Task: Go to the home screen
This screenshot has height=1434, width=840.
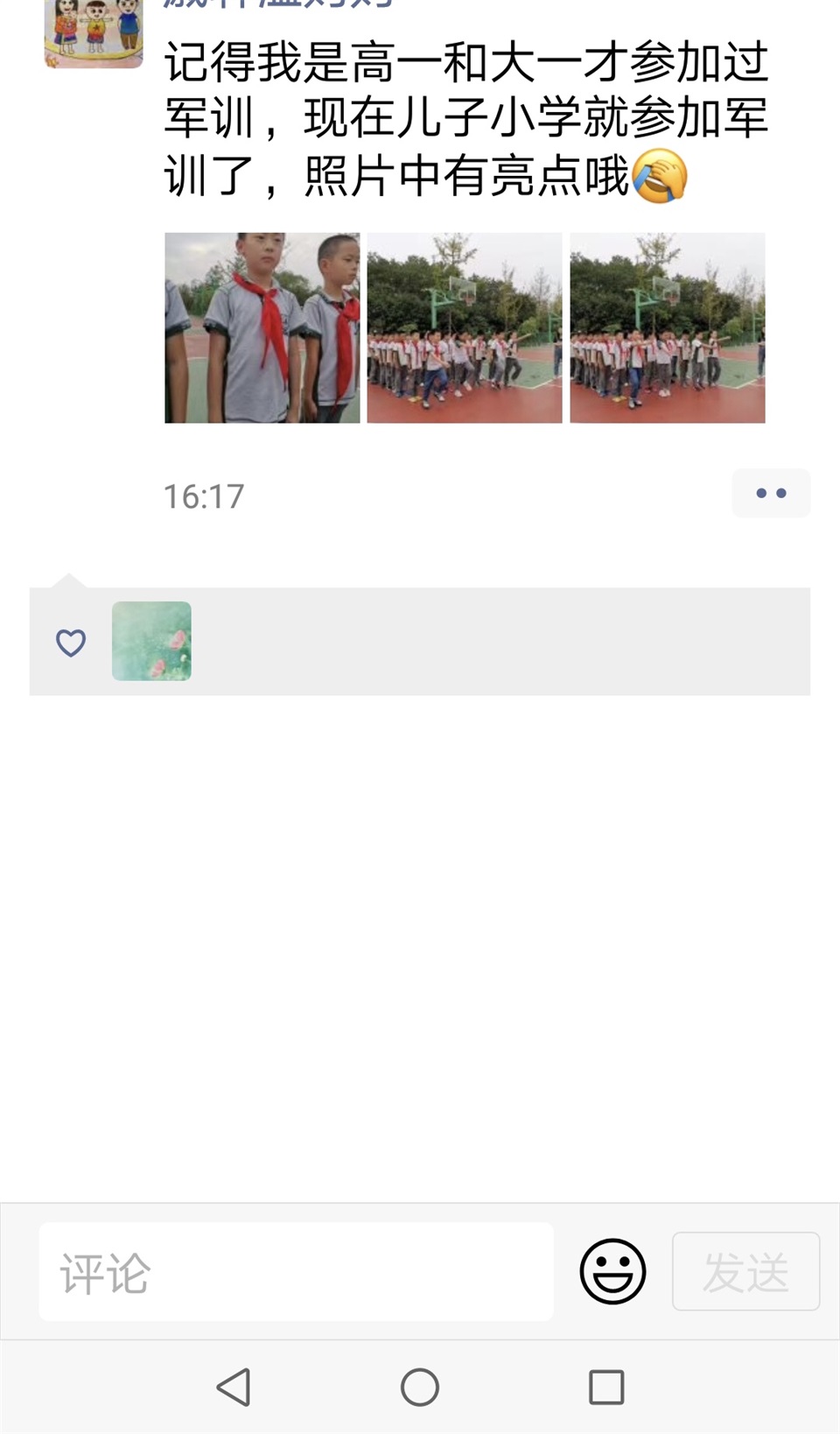Action: pos(420,1388)
